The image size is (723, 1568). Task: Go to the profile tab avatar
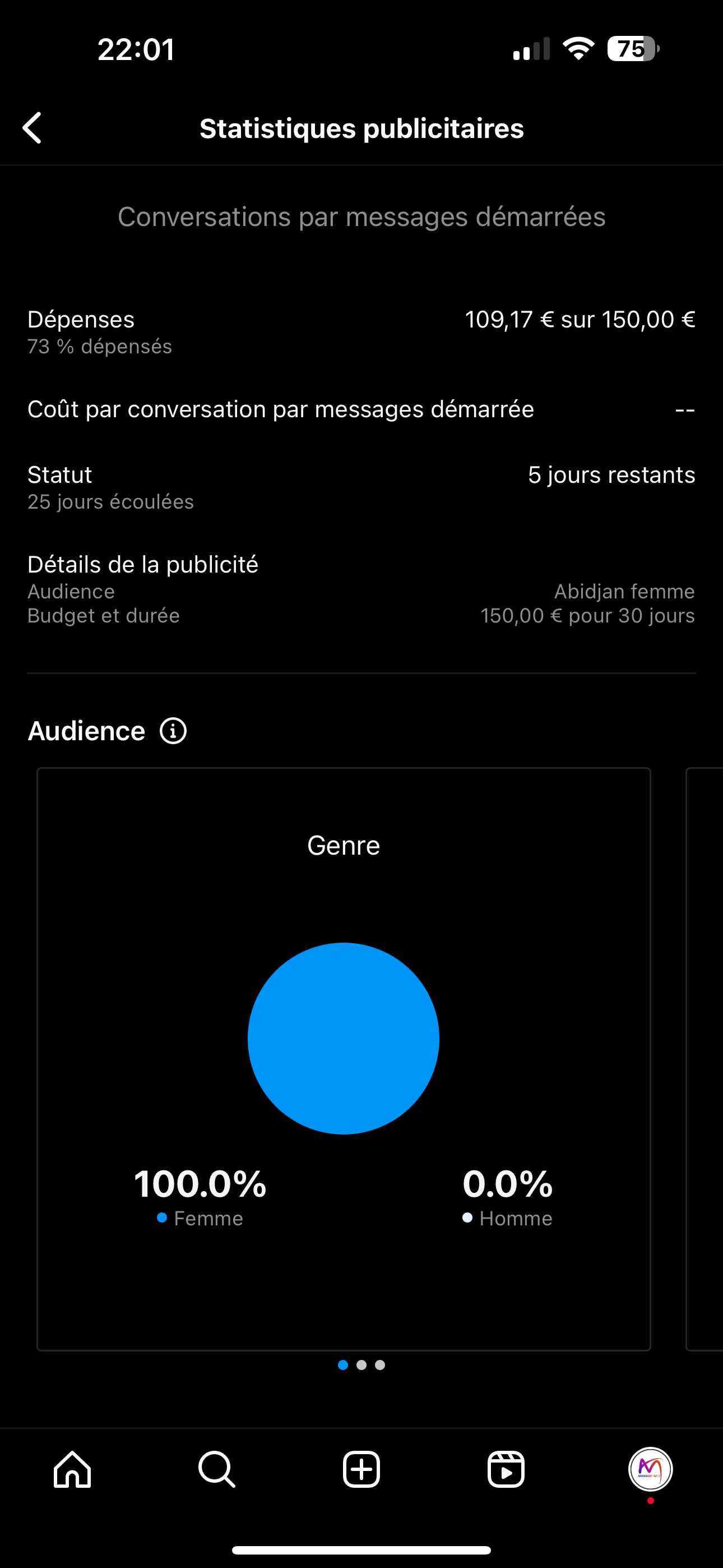(651, 1469)
